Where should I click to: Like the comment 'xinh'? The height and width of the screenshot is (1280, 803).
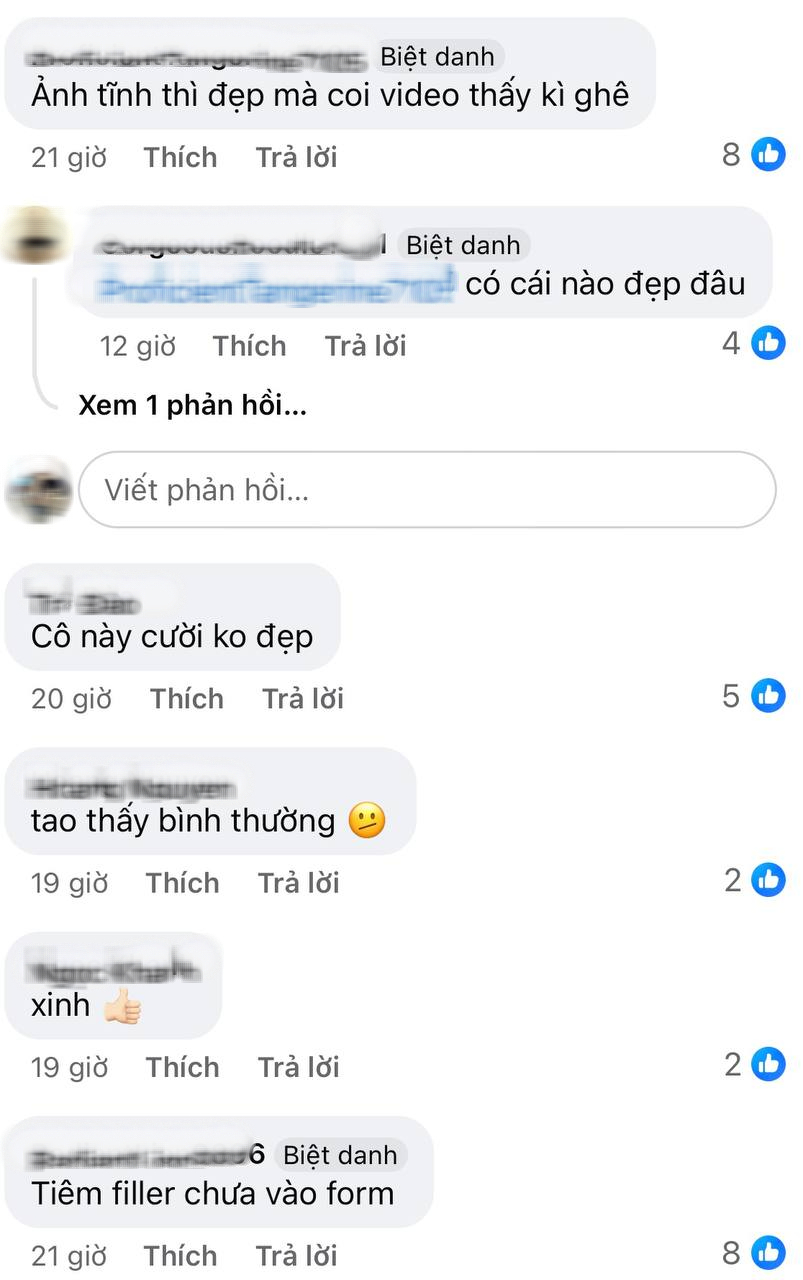182,1067
